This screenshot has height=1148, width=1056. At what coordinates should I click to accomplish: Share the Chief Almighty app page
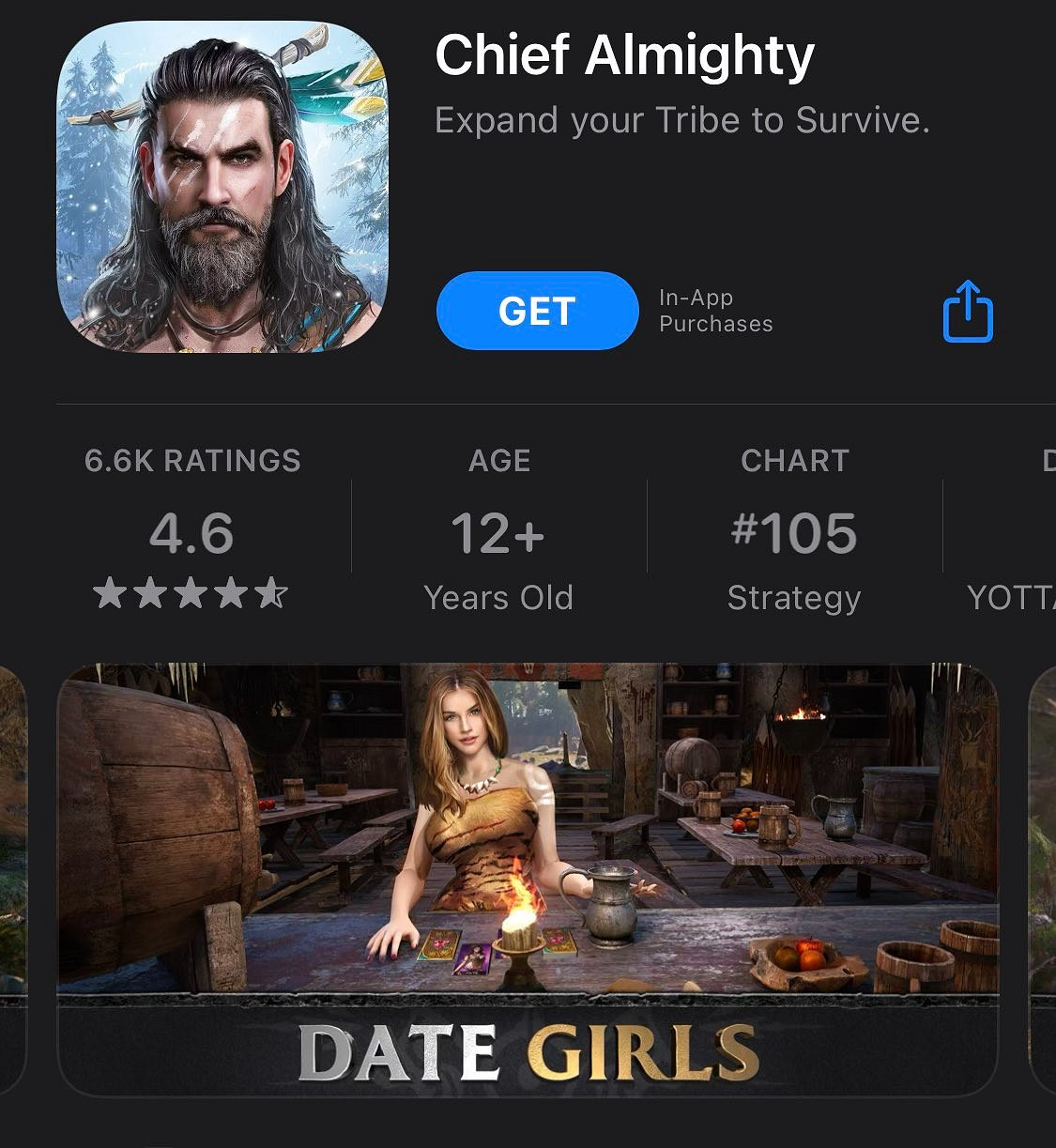click(x=967, y=312)
